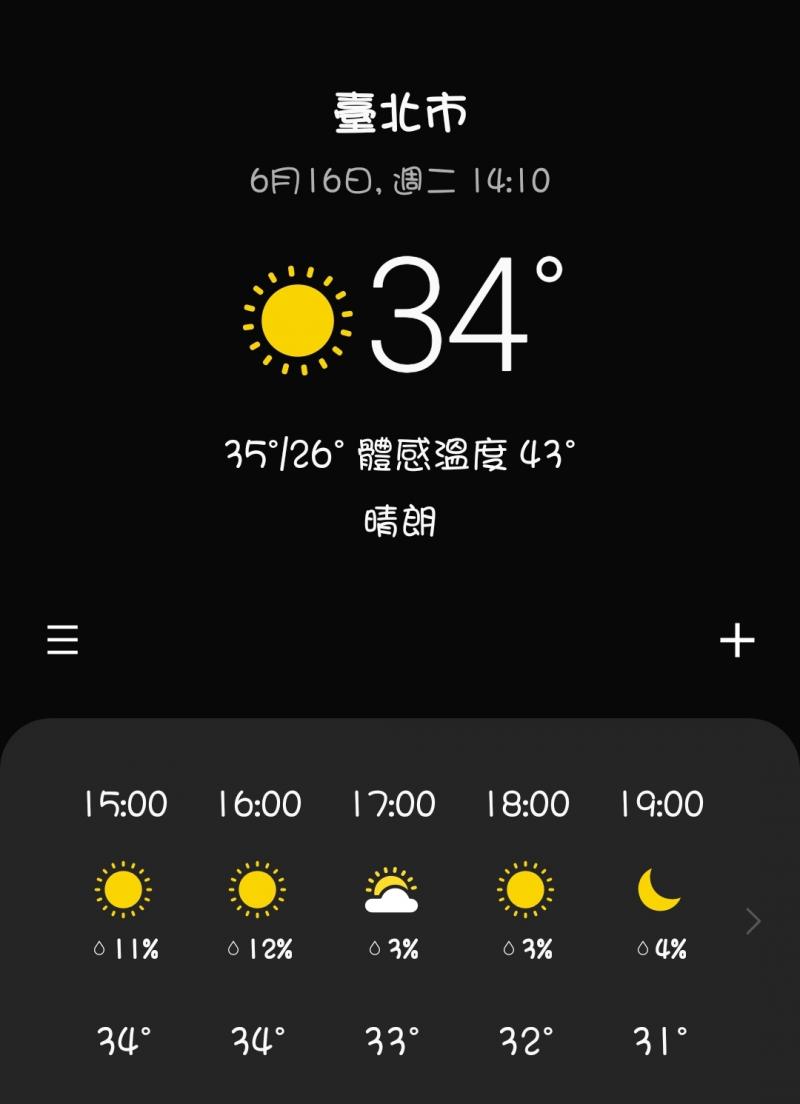
Task: Show later hours with the right chevron
Action: tap(754, 921)
